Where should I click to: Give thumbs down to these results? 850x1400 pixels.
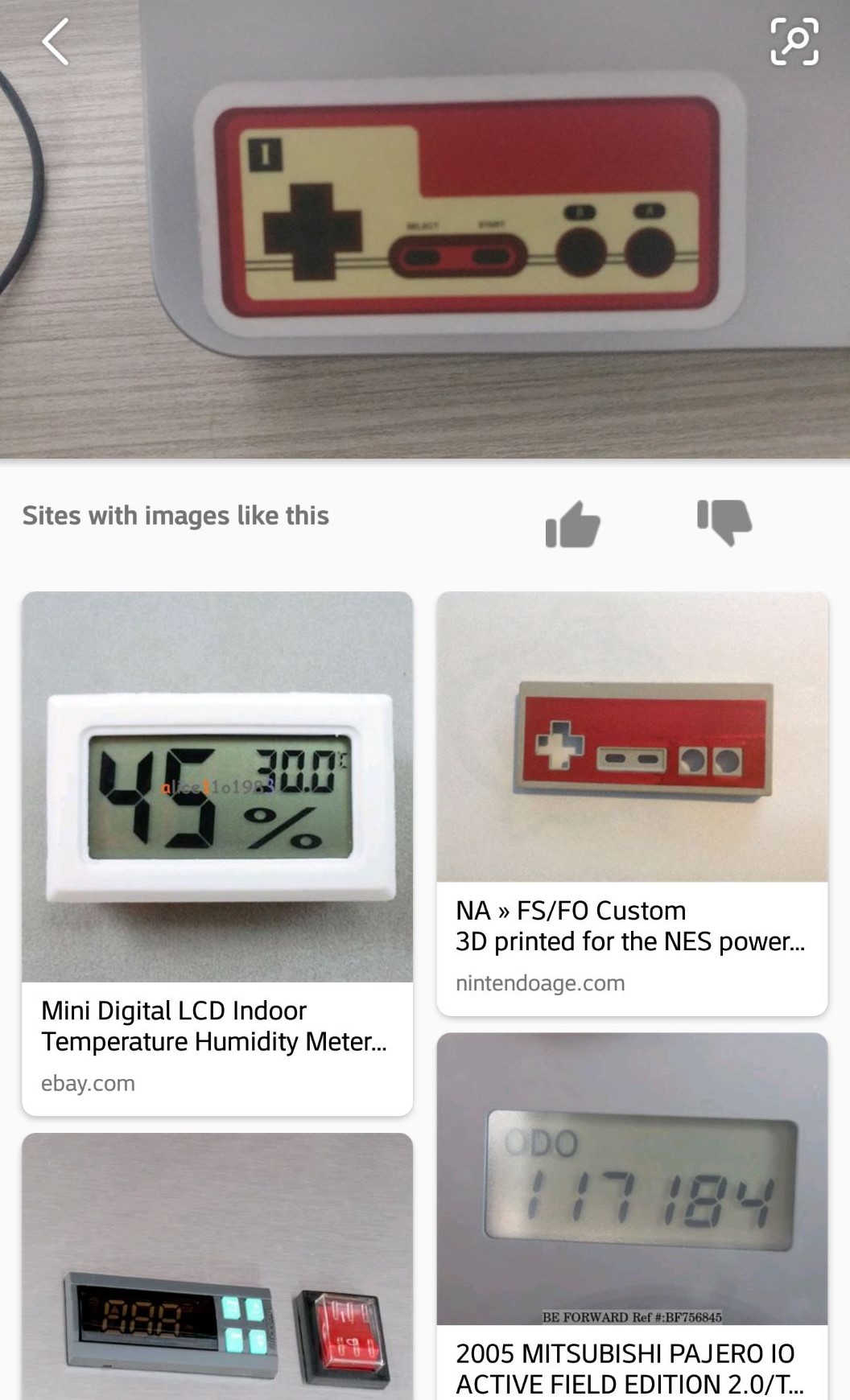coord(724,521)
